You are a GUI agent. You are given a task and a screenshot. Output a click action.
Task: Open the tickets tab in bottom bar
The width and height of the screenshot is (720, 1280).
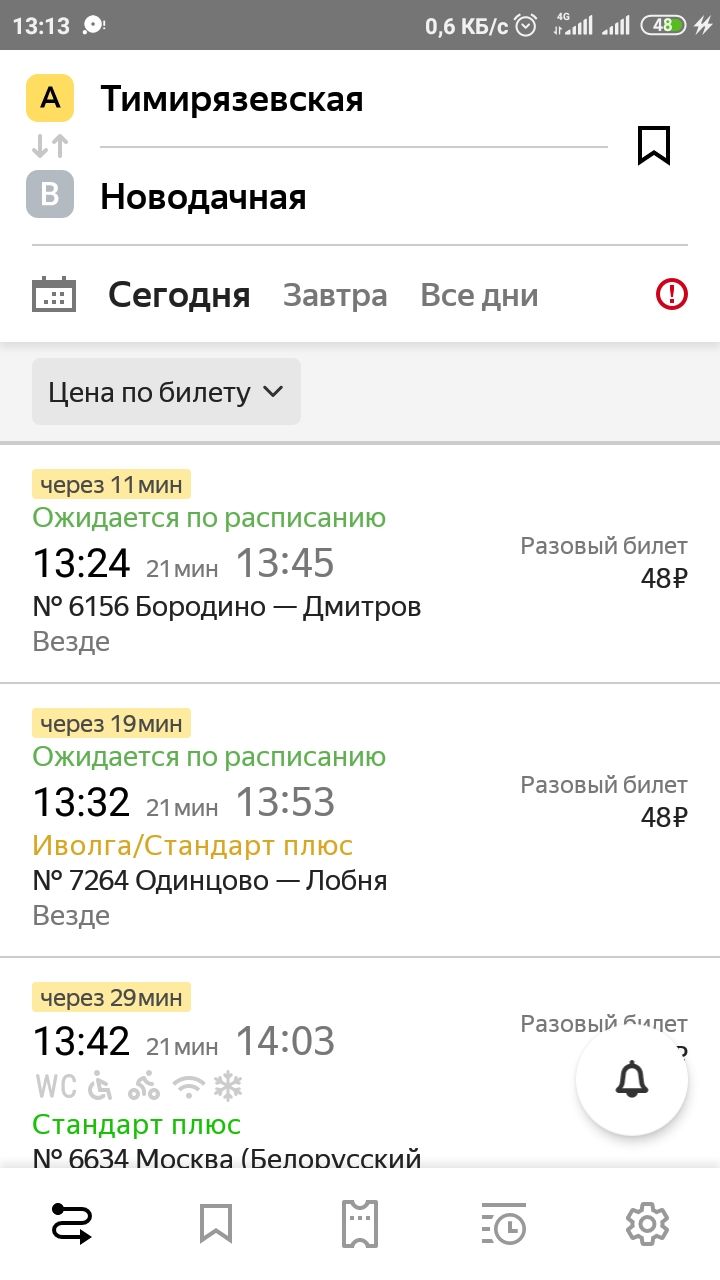tap(360, 1224)
